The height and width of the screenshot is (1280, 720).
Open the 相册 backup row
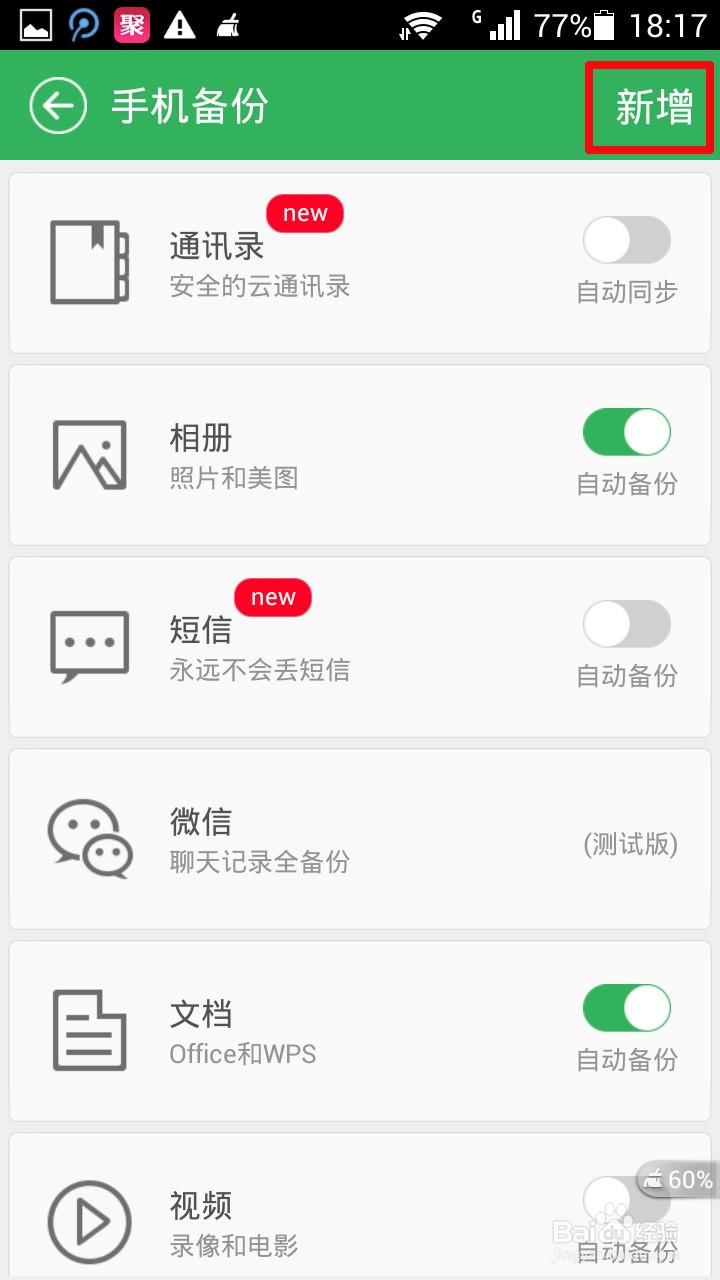coord(360,455)
